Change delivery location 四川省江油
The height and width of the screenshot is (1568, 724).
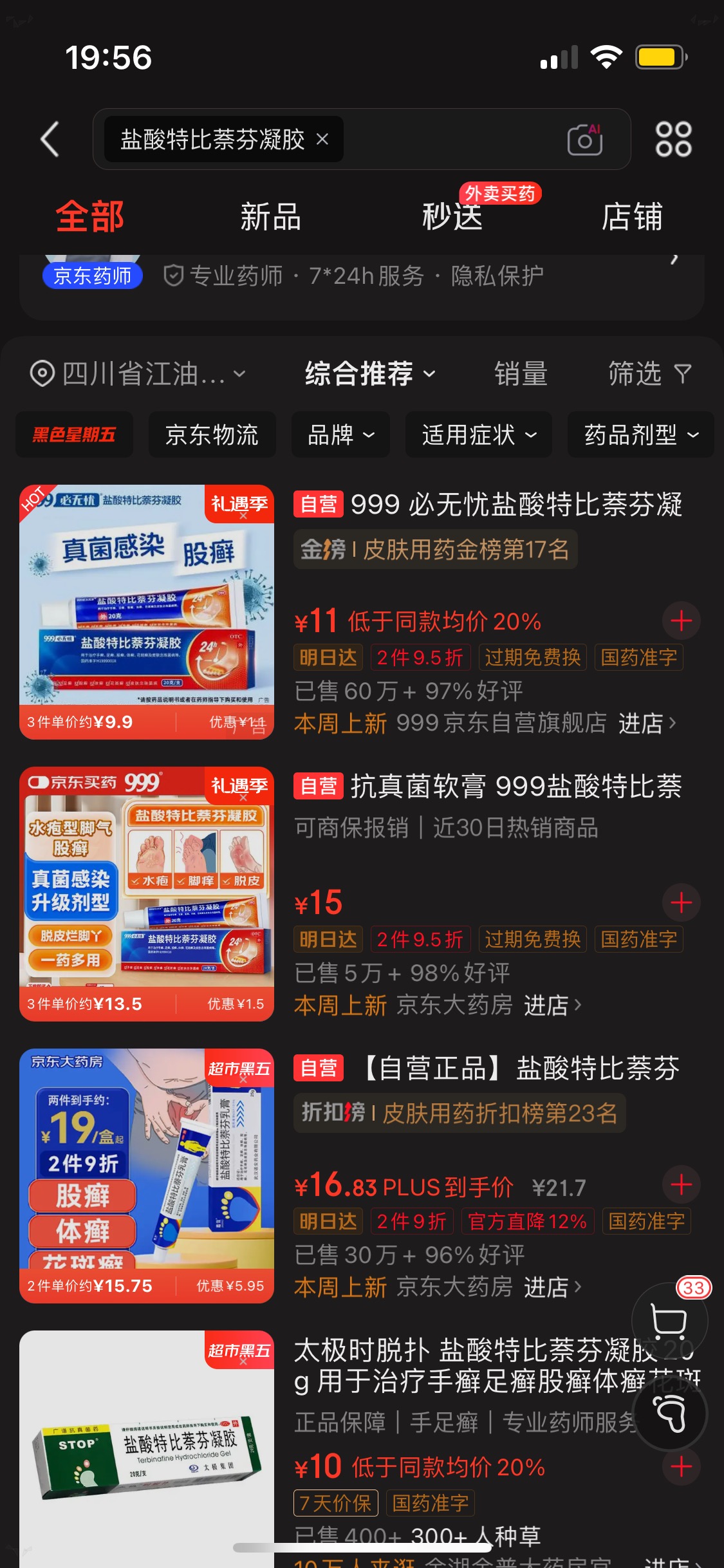pyautogui.click(x=138, y=374)
